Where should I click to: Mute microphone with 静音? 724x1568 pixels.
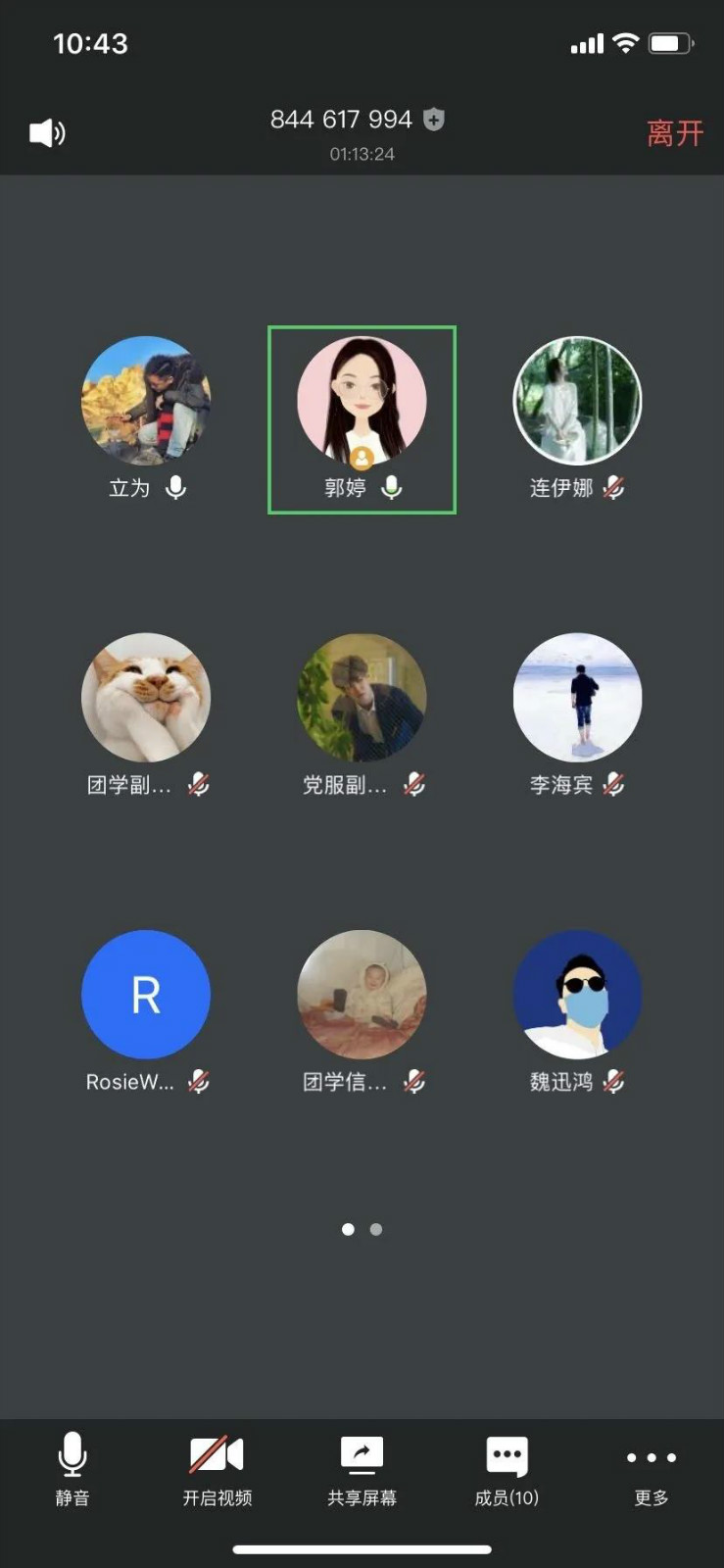point(72,1468)
